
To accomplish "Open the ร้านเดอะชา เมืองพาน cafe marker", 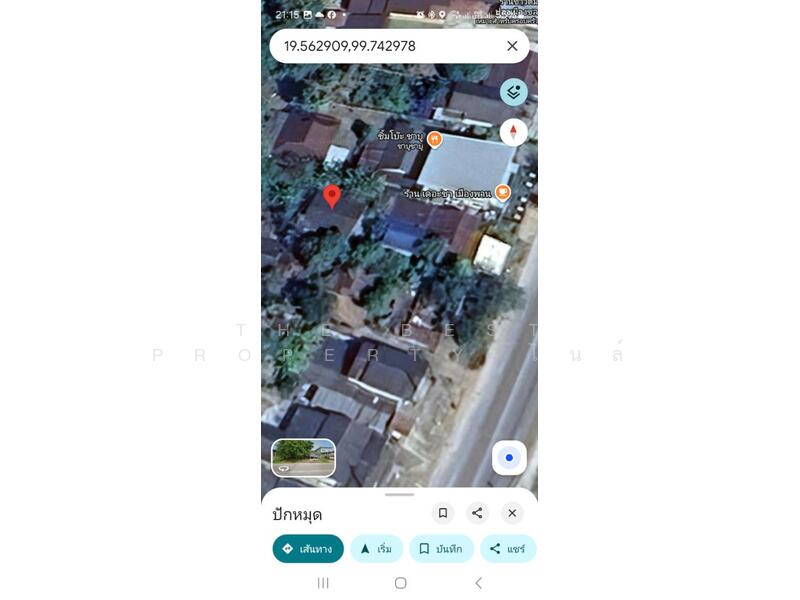I will coord(503,192).
